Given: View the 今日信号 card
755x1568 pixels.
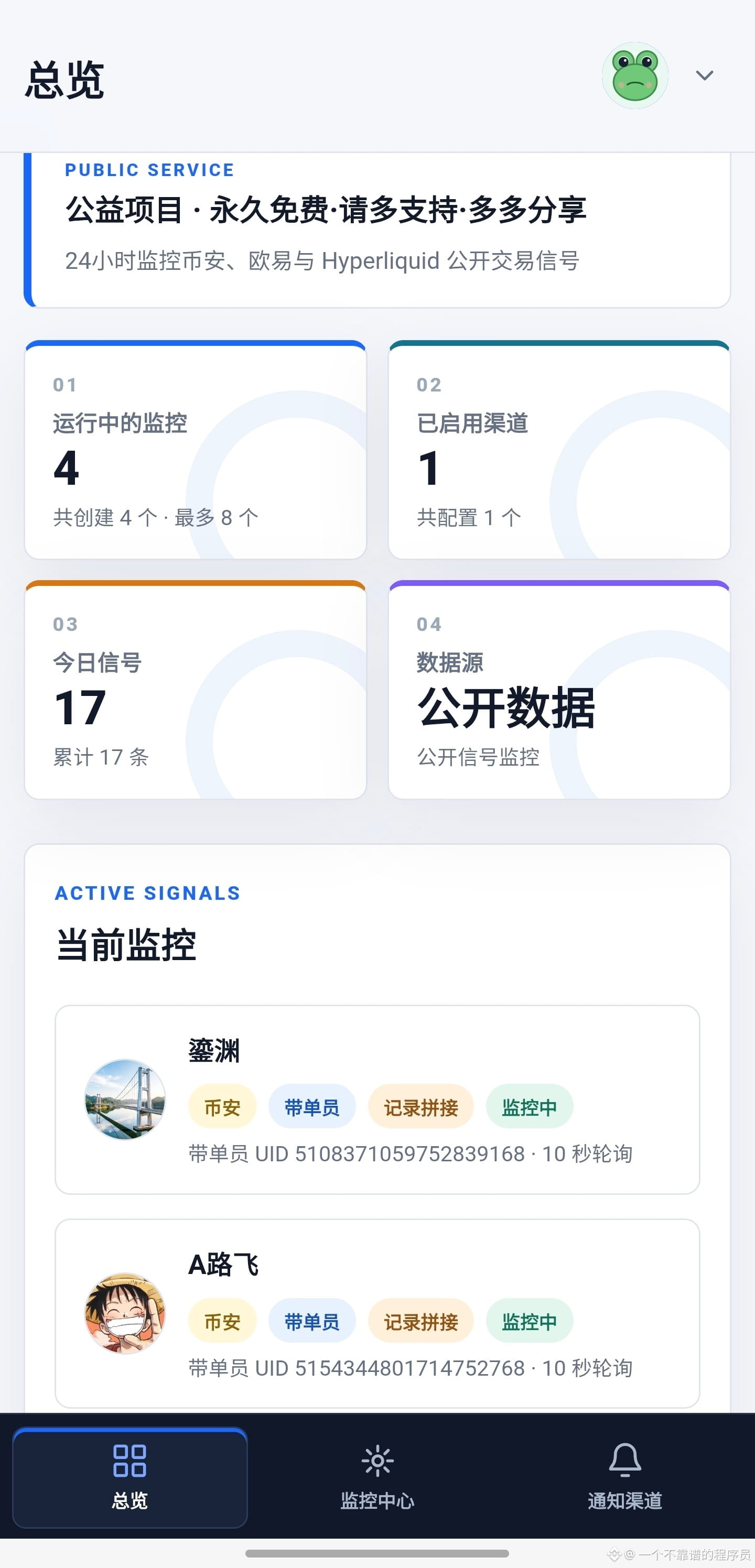Looking at the screenshot, I should [196, 690].
